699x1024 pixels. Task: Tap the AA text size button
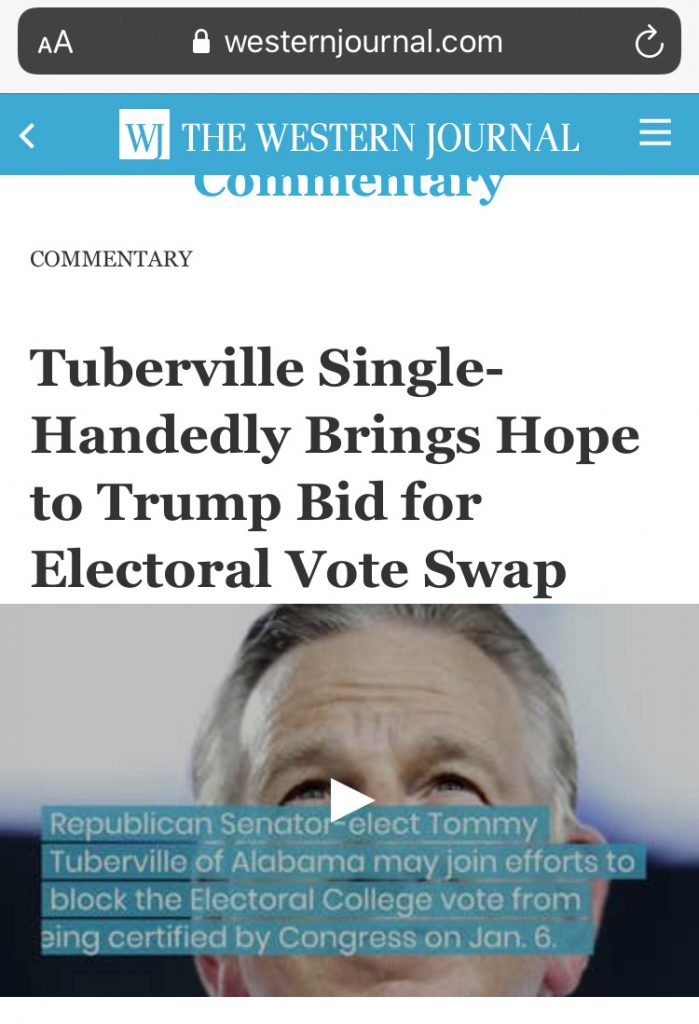[55, 43]
